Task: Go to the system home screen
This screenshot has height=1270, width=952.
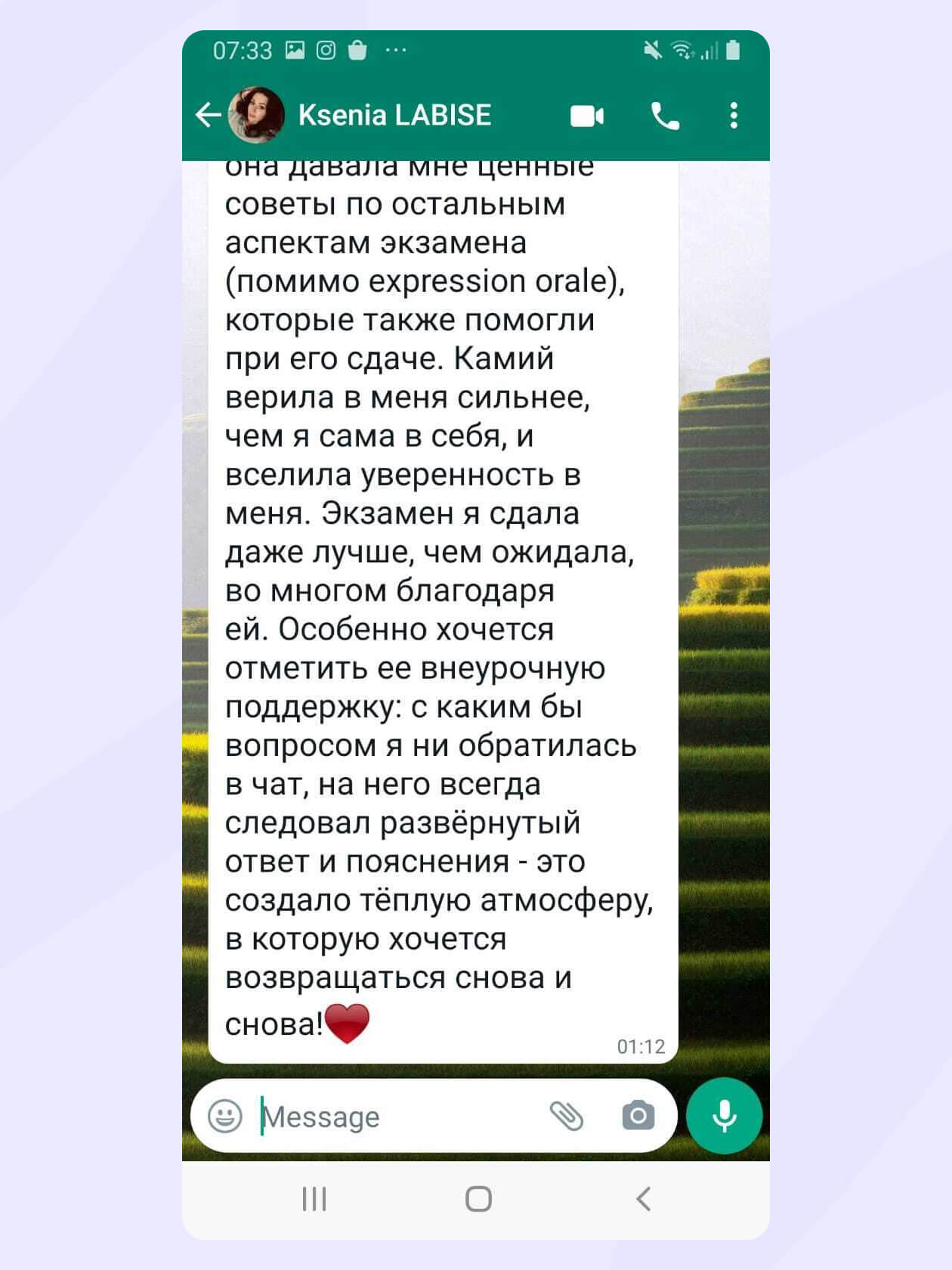Action: click(x=478, y=1199)
